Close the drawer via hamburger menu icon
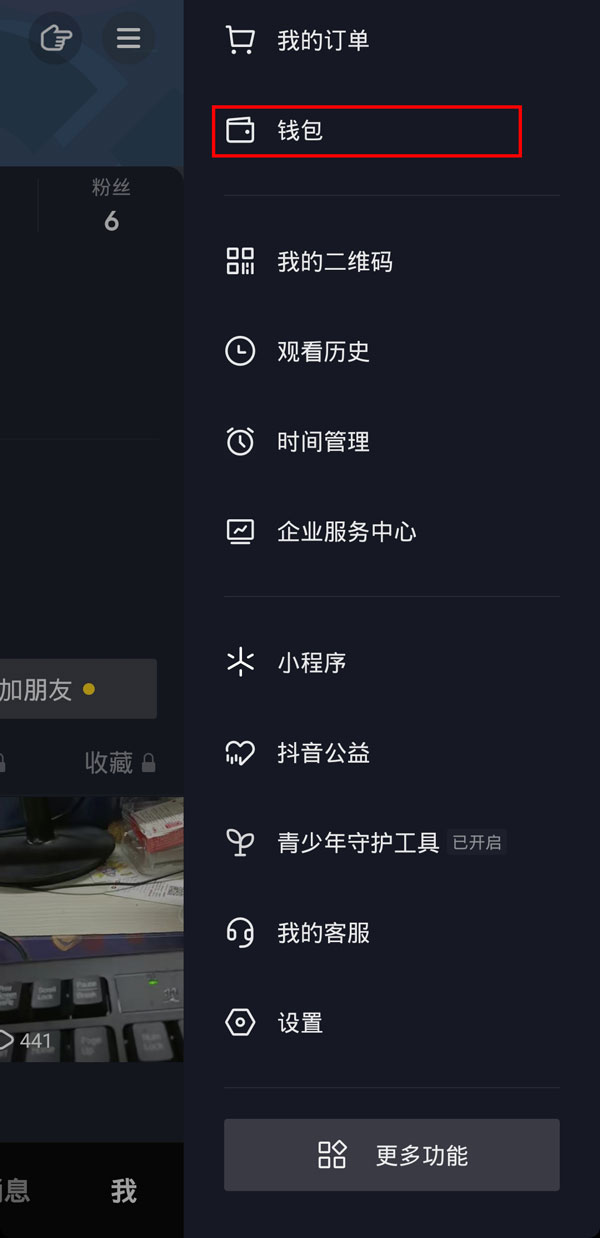The image size is (600, 1238). (x=128, y=39)
